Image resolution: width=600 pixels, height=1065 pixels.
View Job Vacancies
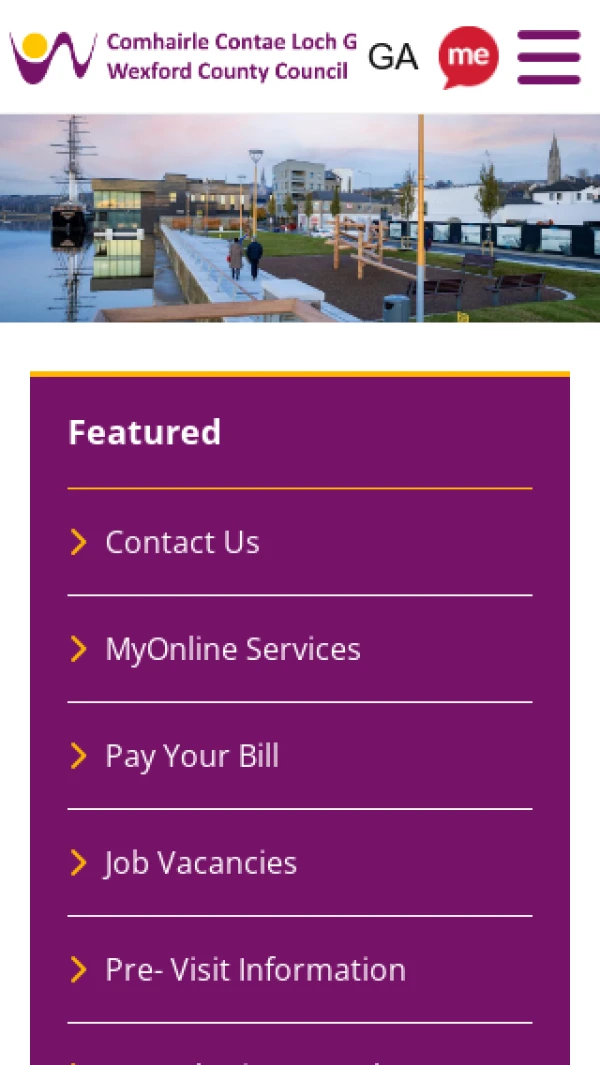coord(200,863)
